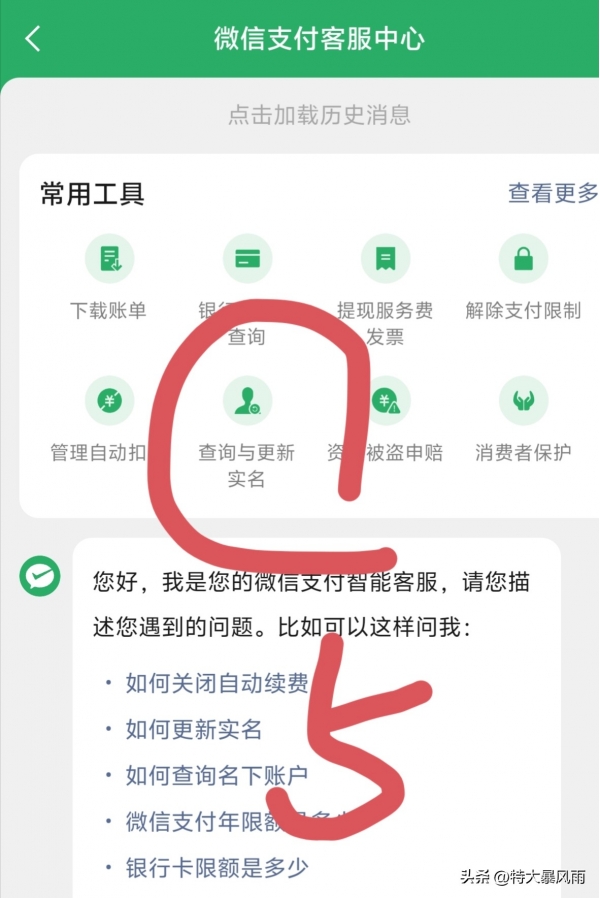
Task: Open the manage auto-deduction tool
Action: [x=108, y=401]
